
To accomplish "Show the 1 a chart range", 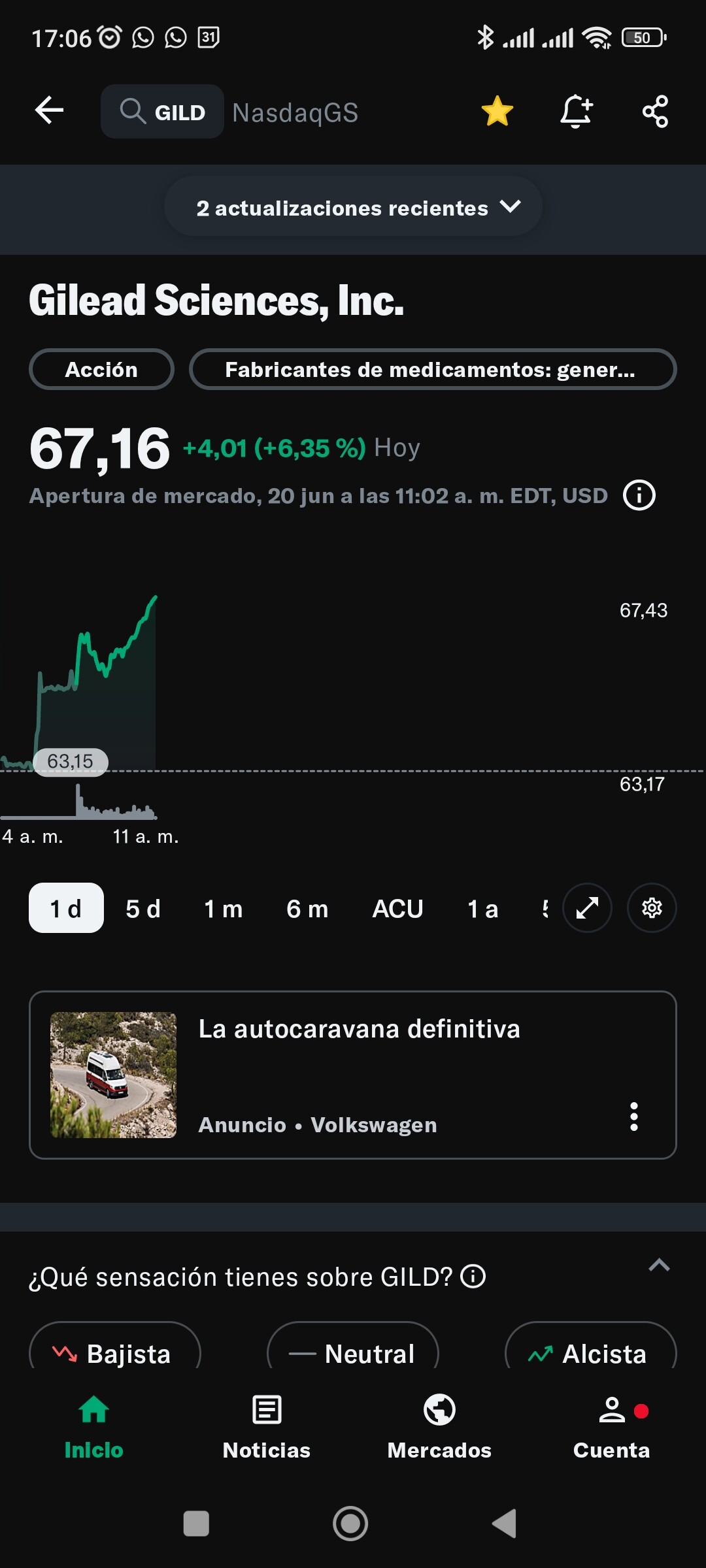I will click(482, 908).
